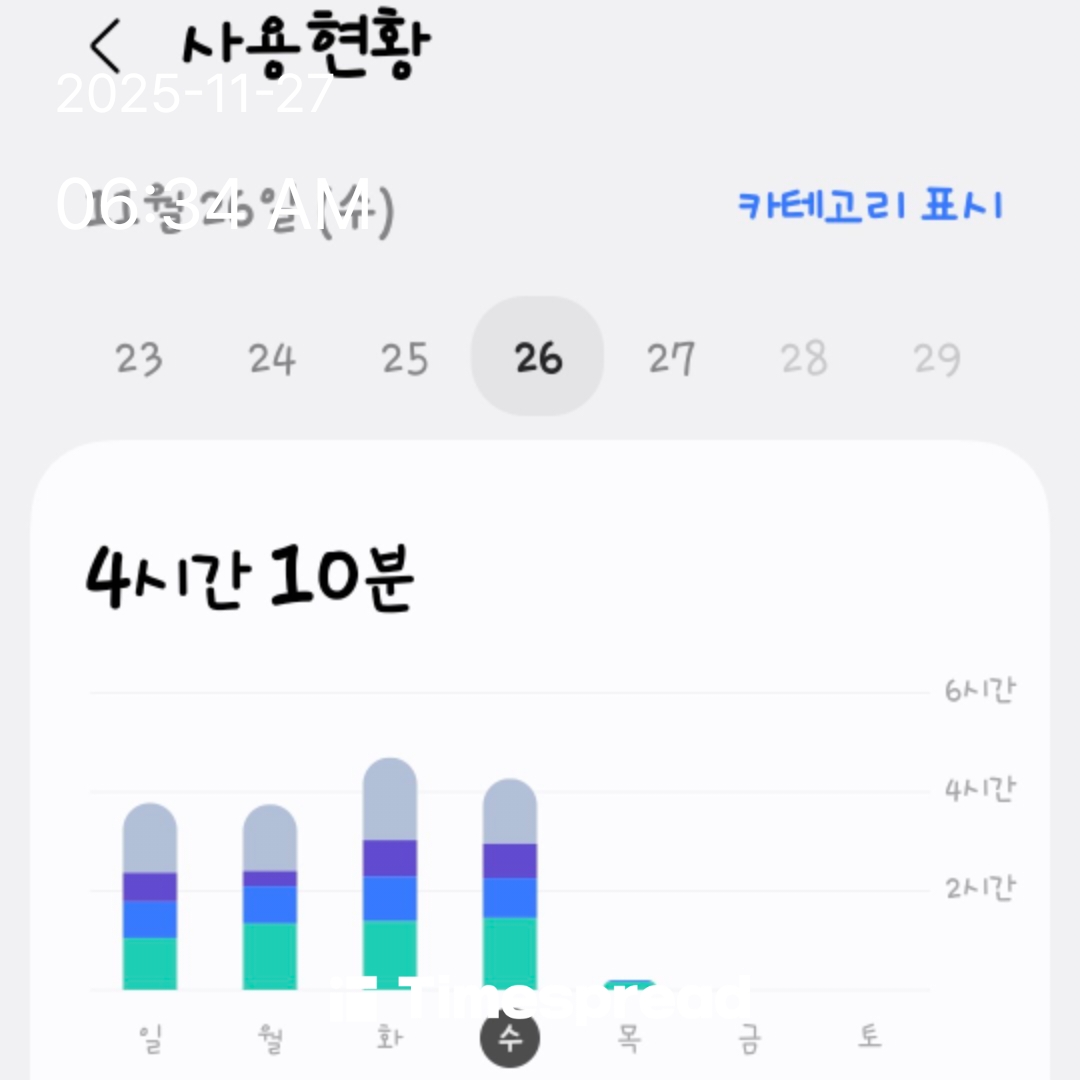Screen dimensions: 1080x1080
Task: Select date 24 in the week row
Action: point(272,358)
